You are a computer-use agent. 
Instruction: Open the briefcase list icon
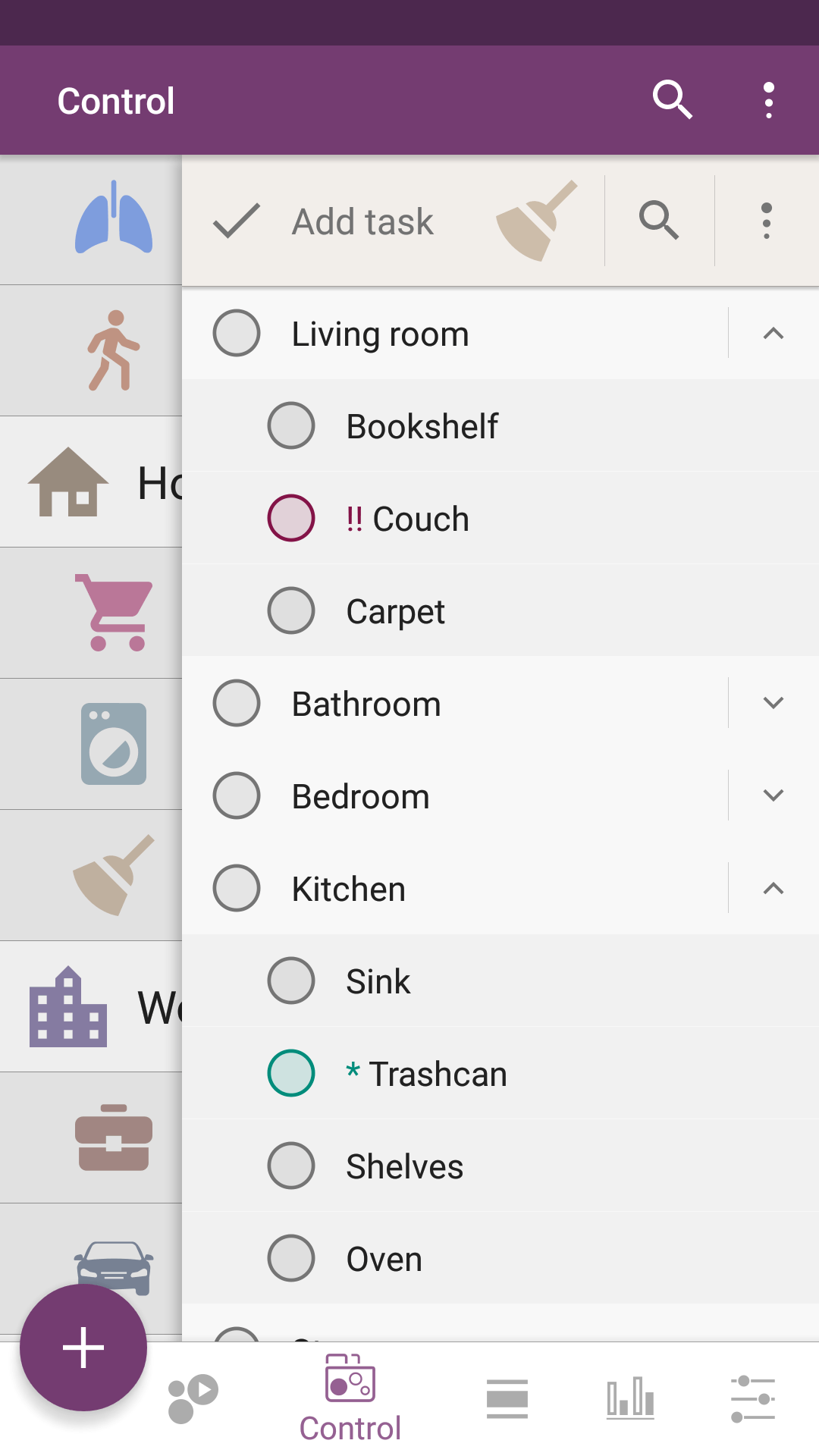click(114, 1137)
